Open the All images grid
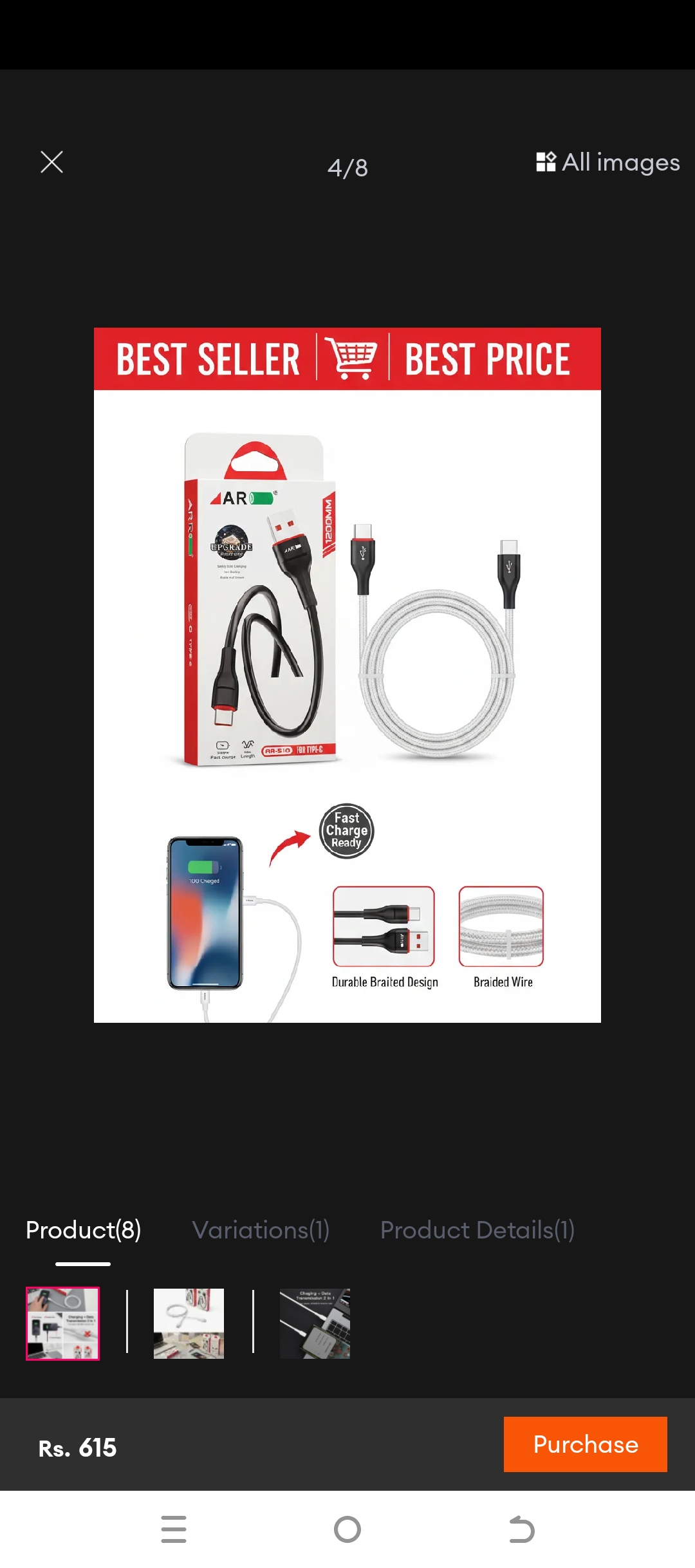The height and width of the screenshot is (1568, 695). click(x=607, y=162)
